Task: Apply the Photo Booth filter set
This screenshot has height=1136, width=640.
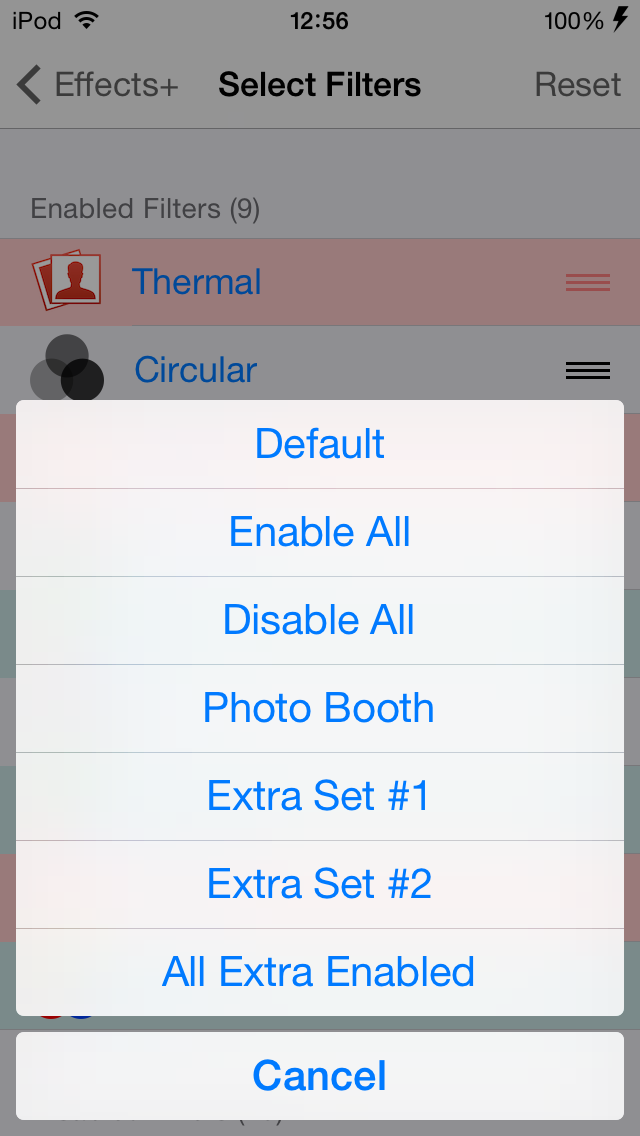Action: pyautogui.click(x=320, y=708)
